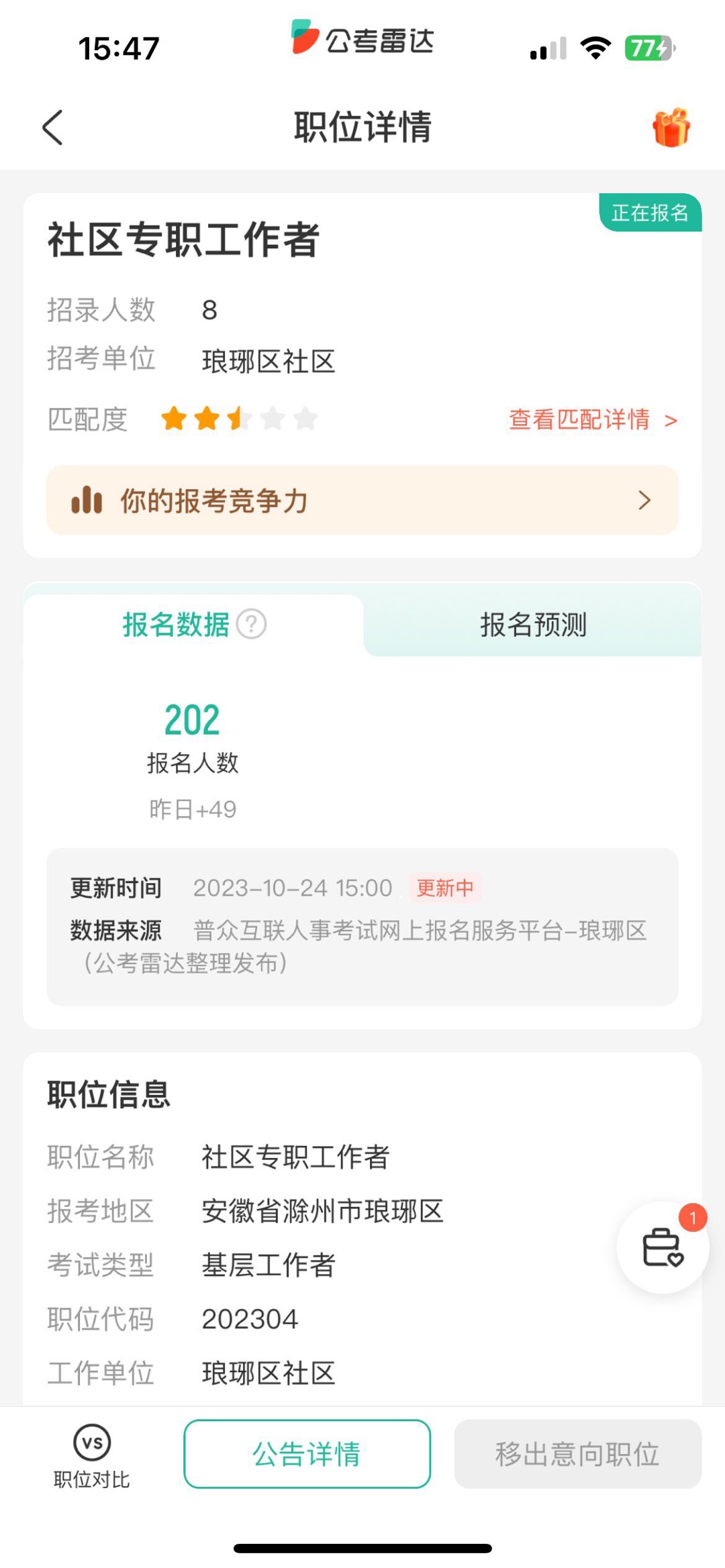Tap 移出意向职位 button
The height and width of the screenshot is (1568, 725).
[x=578, y=1454]
